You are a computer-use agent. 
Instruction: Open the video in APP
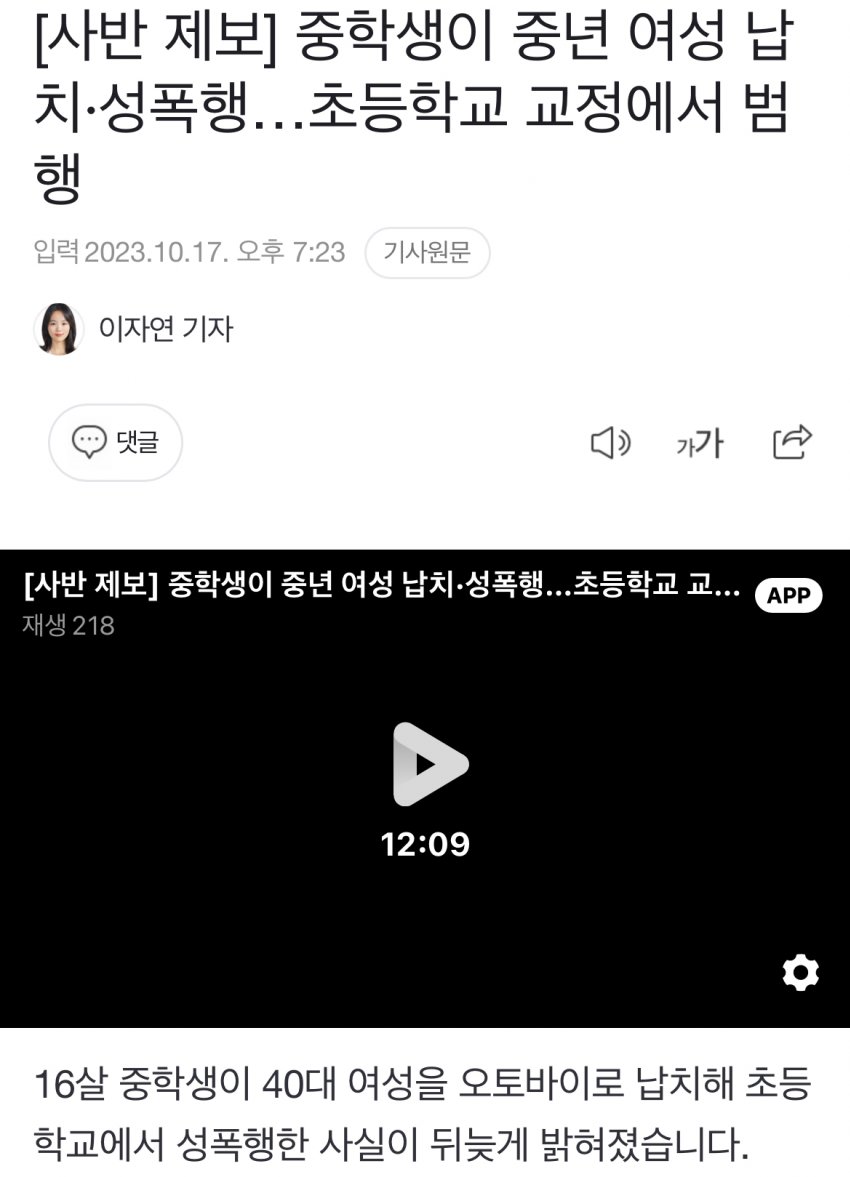point(788,595)
